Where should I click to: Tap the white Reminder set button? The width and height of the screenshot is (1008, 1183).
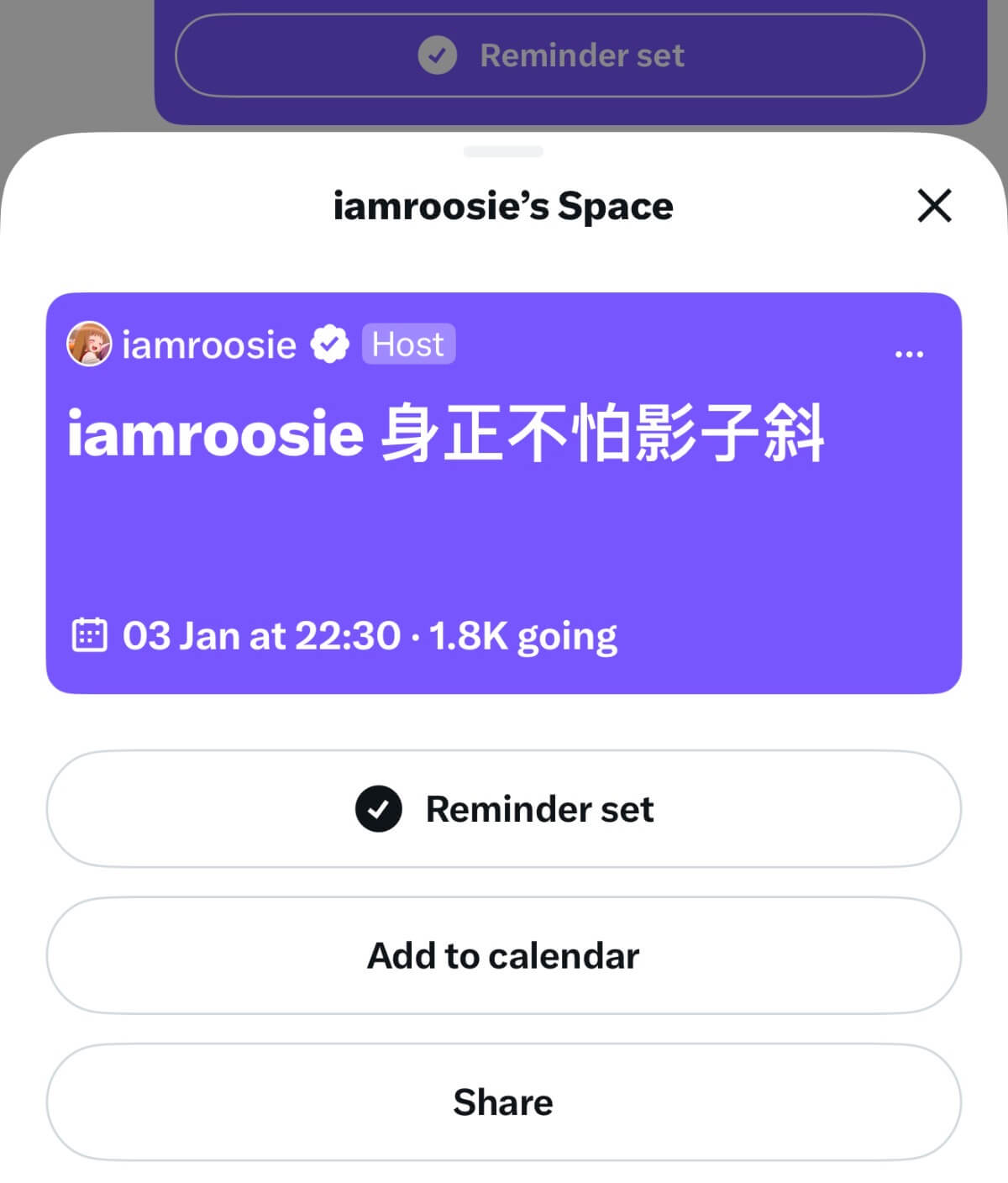click(x=504, y=809)
